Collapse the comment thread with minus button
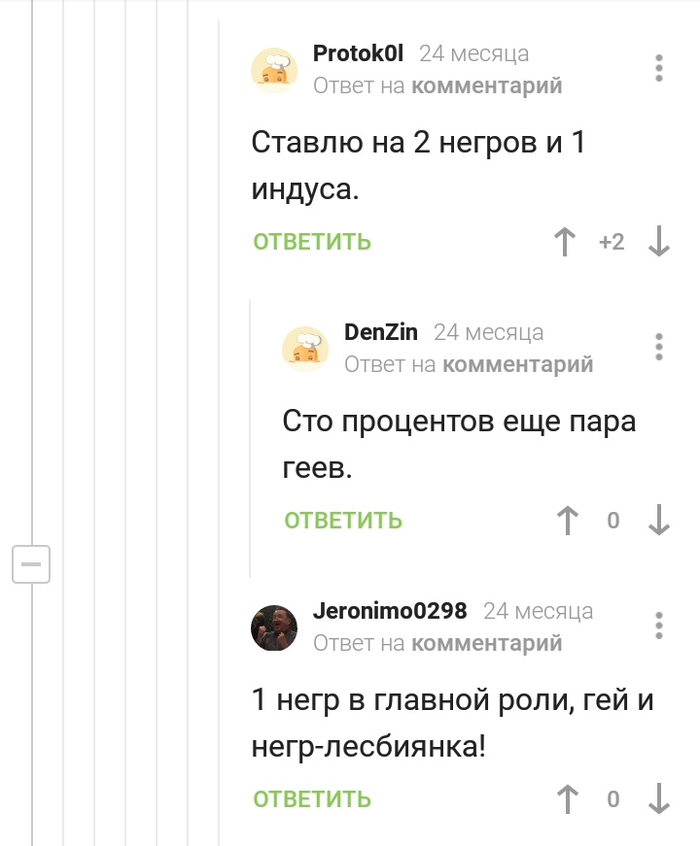Image resolution: width=700 pixels, height=846 pixels. [x=31, y=565]
